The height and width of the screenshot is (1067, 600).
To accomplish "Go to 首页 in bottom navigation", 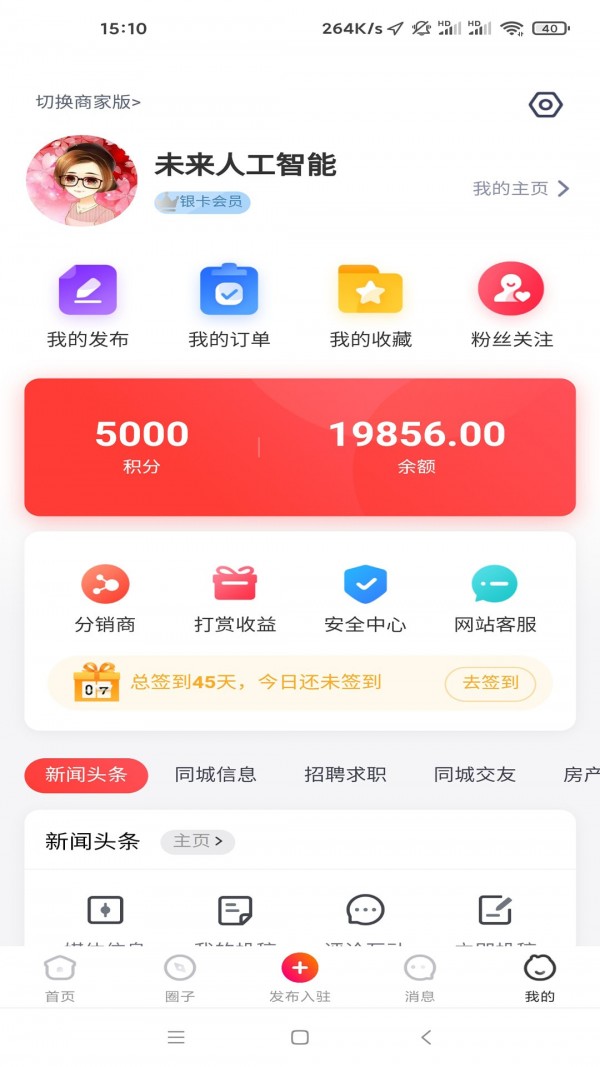I will 60,978.
